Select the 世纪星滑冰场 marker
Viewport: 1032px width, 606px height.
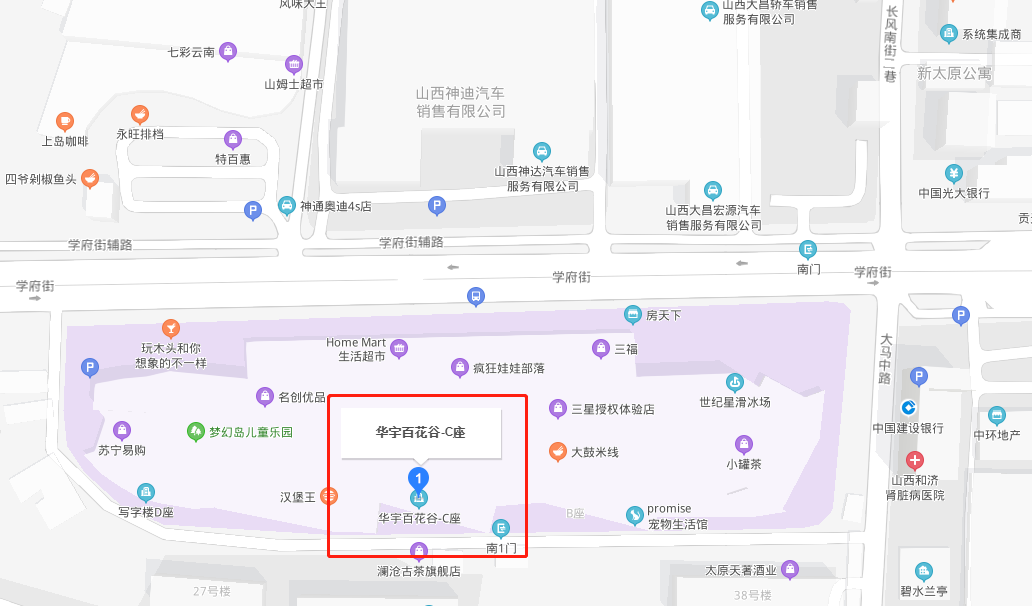(x=735, y=382)
